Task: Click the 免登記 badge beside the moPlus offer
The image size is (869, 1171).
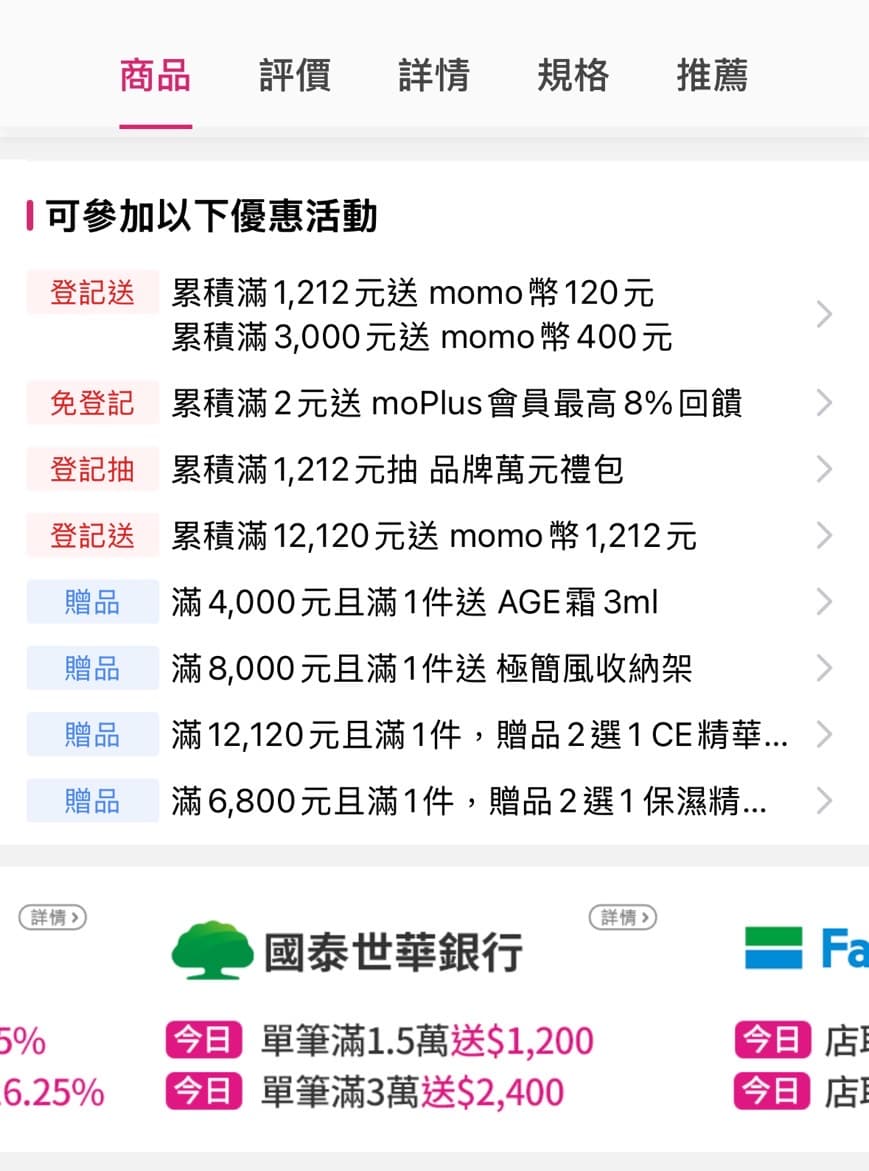Action: (91, 403)
